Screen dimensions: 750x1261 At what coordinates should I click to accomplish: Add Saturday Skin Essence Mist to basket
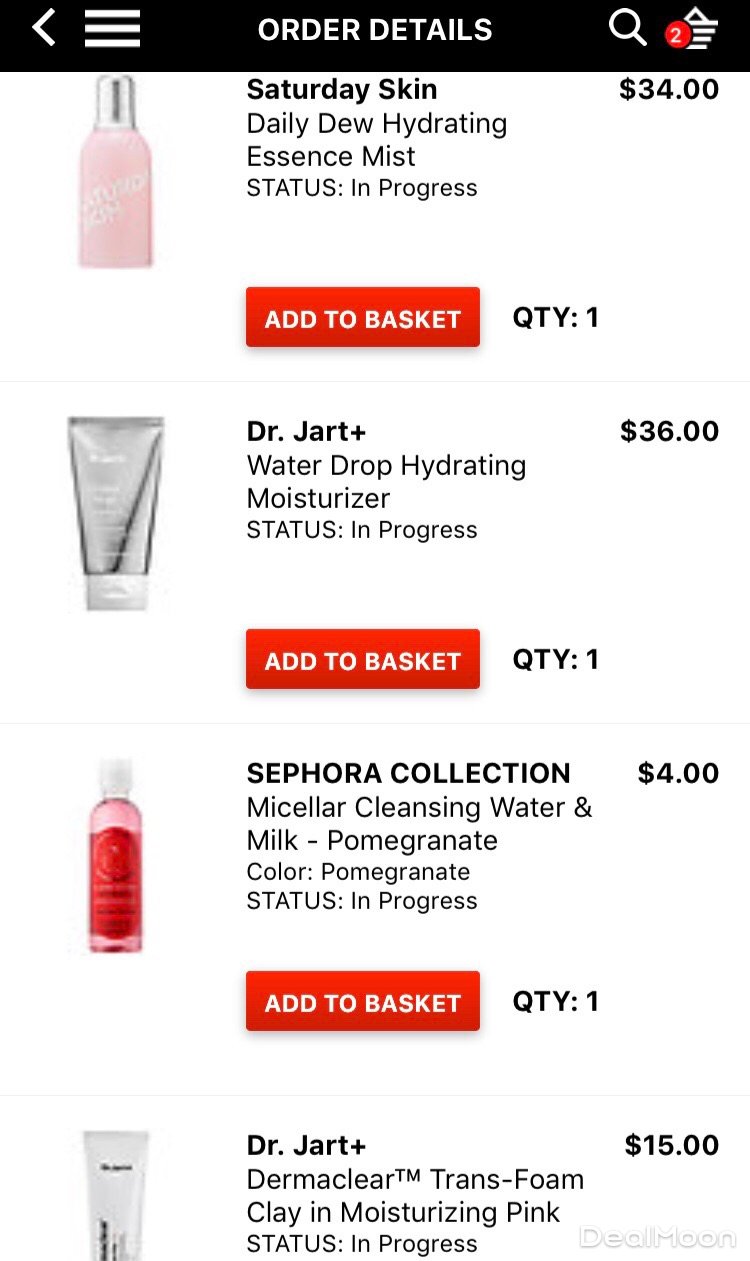pos(363,318)
